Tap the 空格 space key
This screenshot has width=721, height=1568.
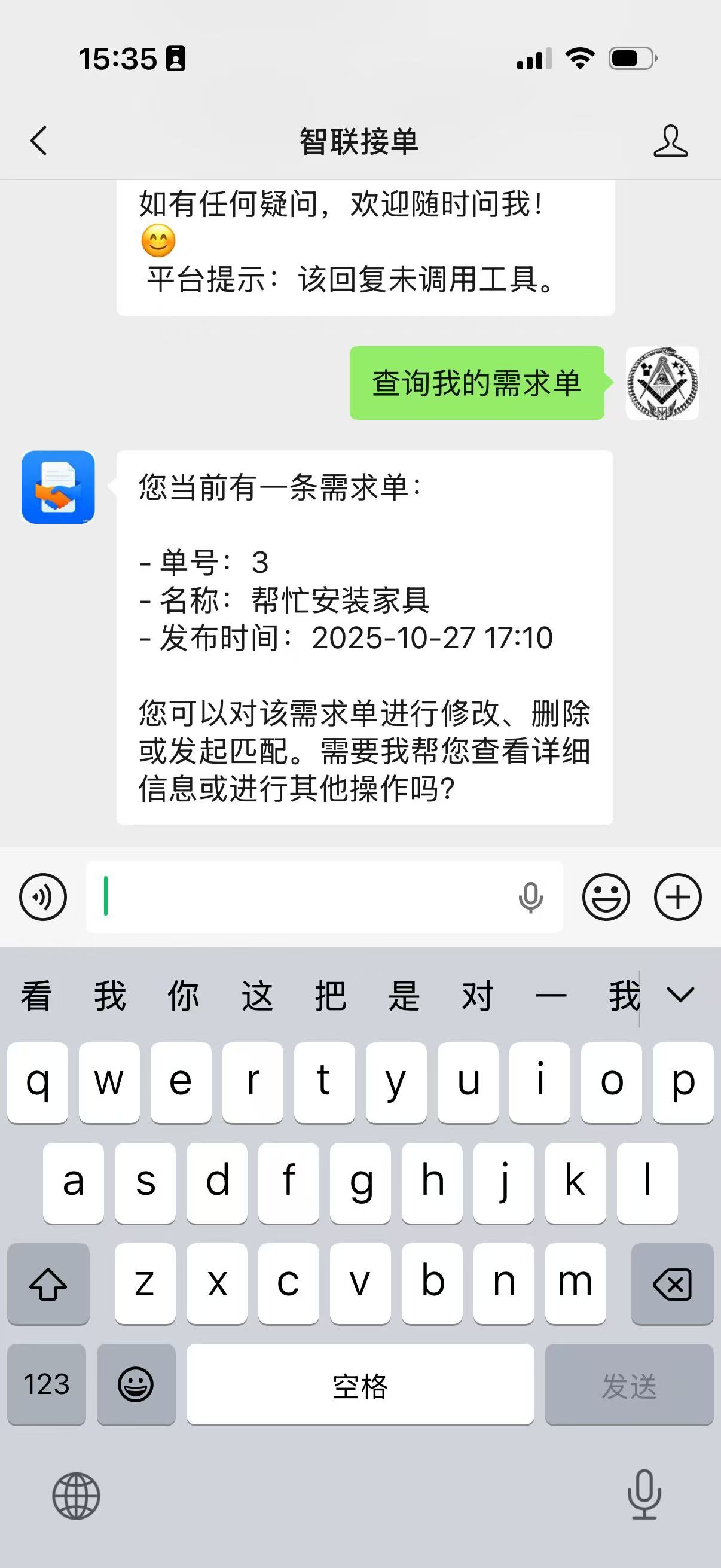pyautogui.click(x=360, y=1385)
